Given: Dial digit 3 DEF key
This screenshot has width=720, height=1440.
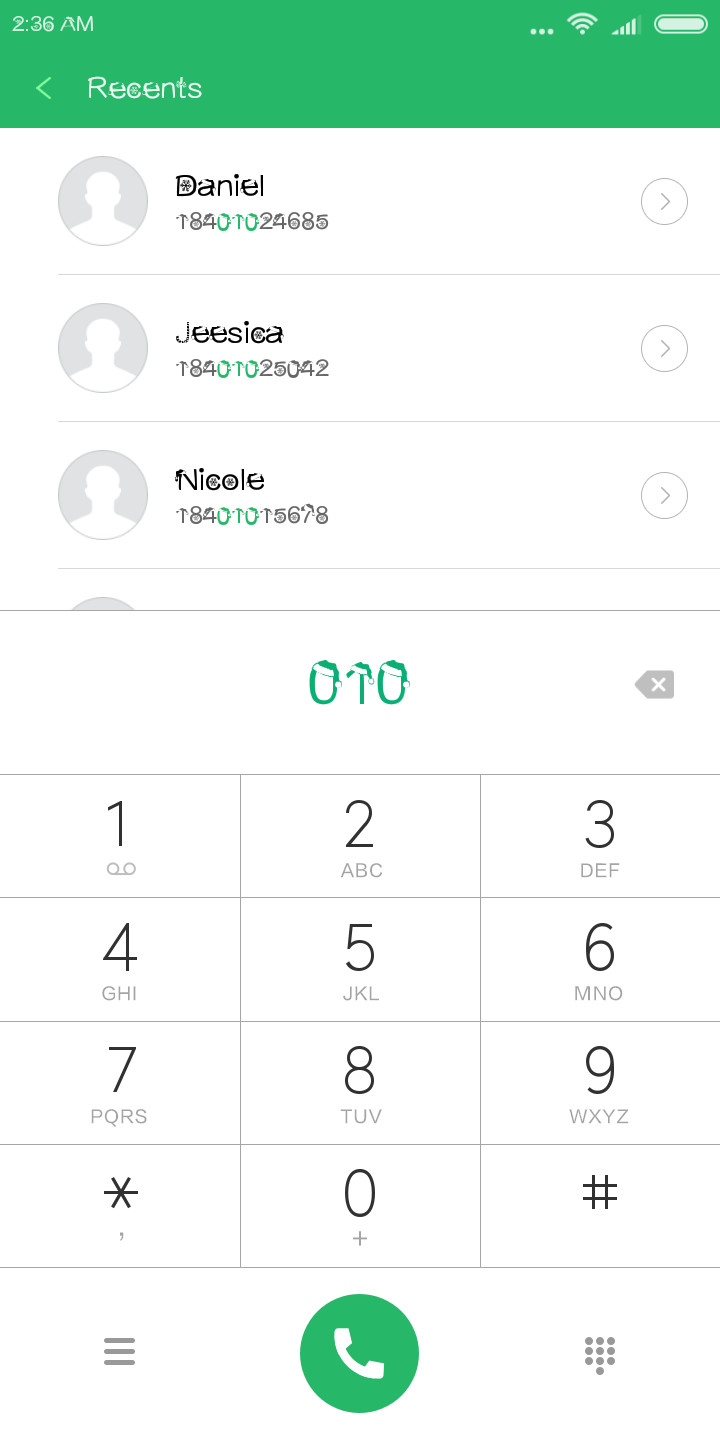Looking at the screenshot, I should click(x=600, y=836).
